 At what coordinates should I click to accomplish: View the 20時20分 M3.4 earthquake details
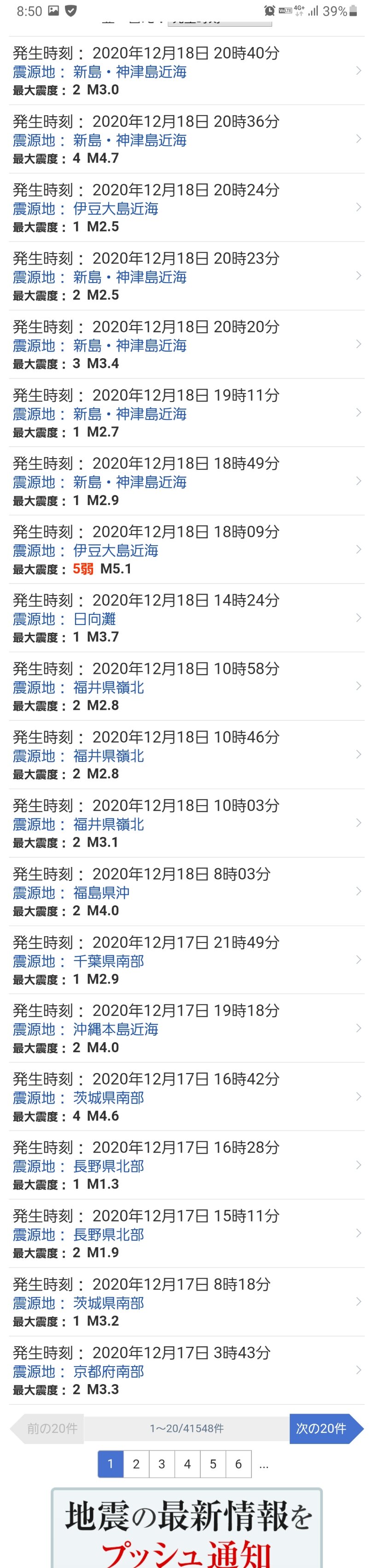point(182,345)
